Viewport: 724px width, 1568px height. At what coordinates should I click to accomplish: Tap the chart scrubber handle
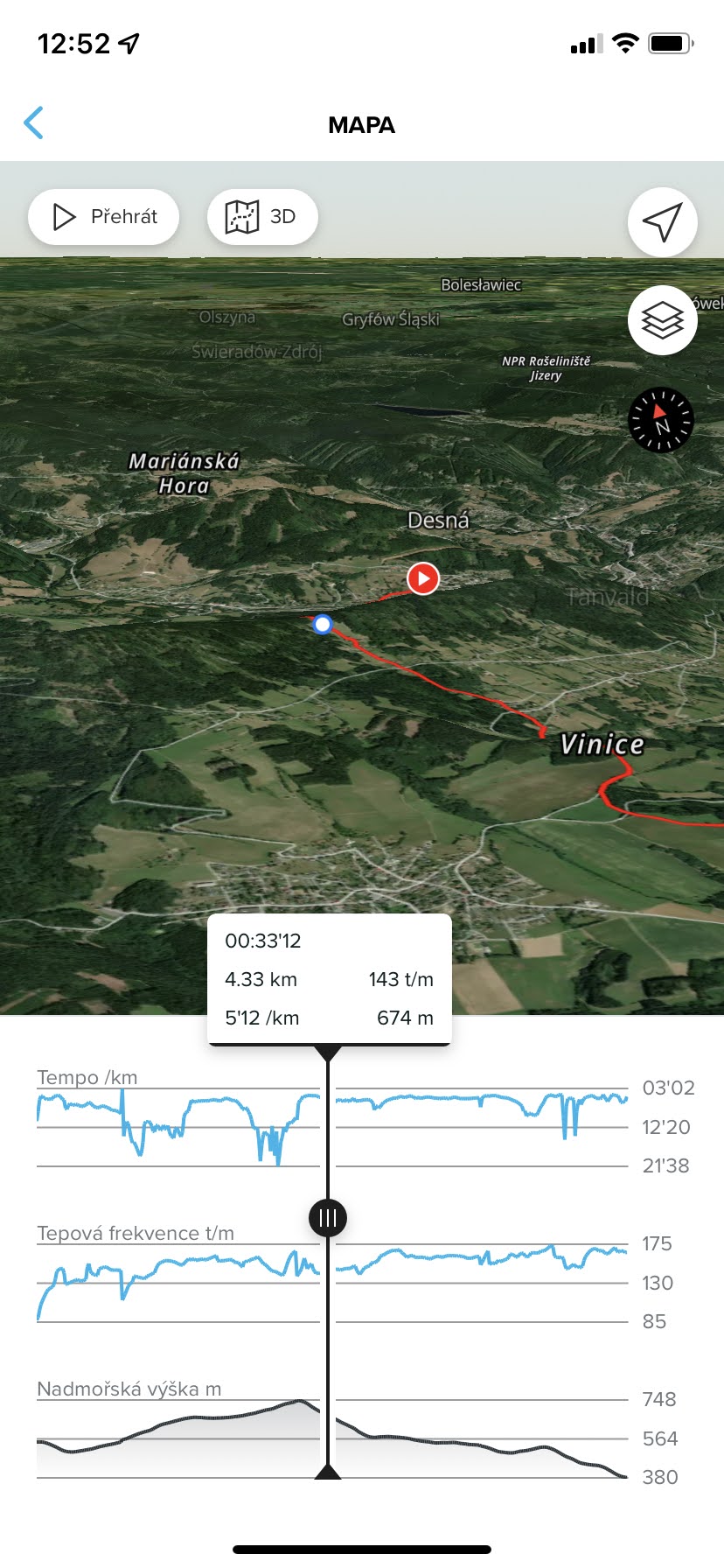328,1217
